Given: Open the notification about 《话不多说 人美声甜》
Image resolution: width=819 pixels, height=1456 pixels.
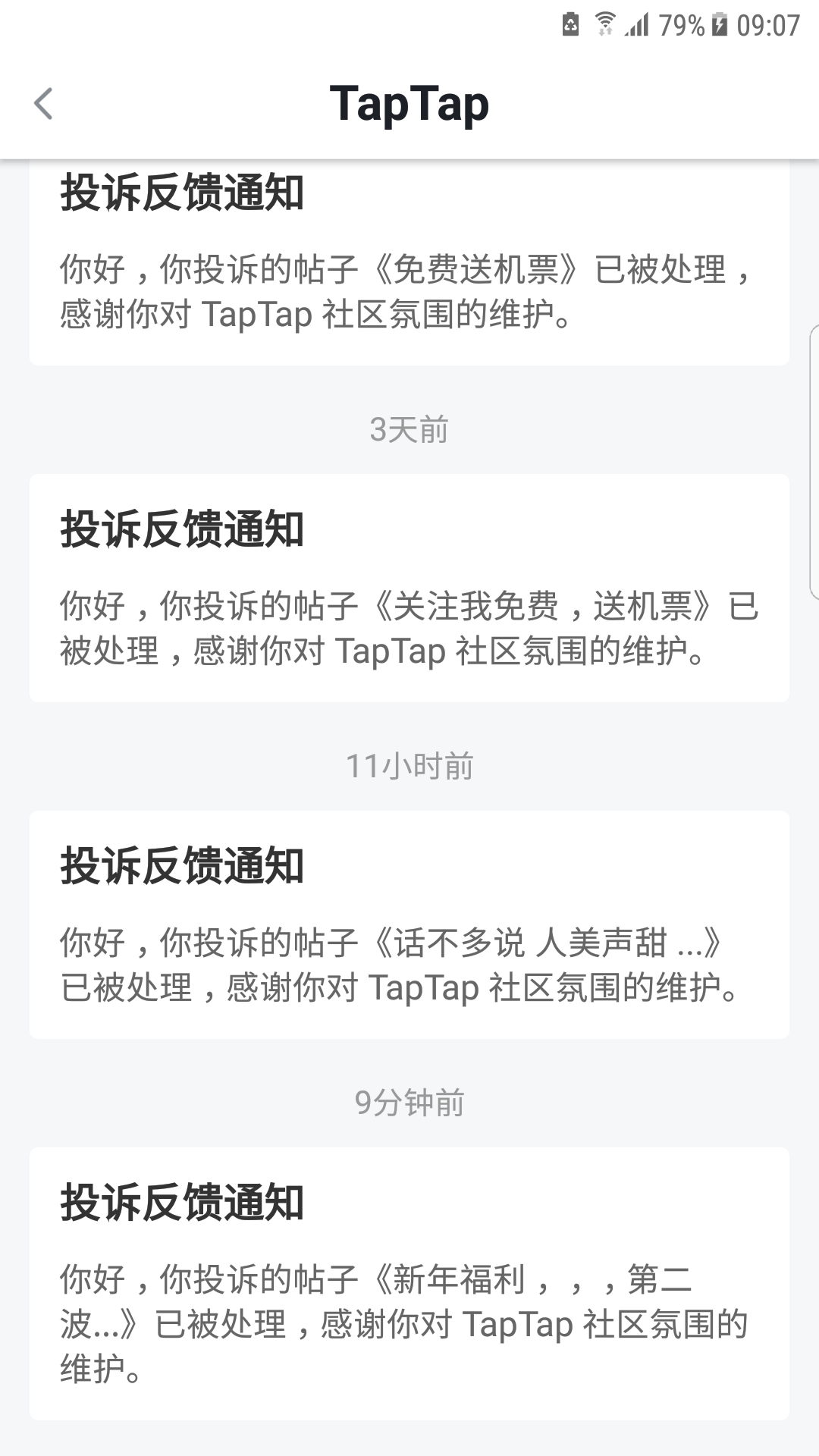Looking at the screenshot, I should point(409,925).
